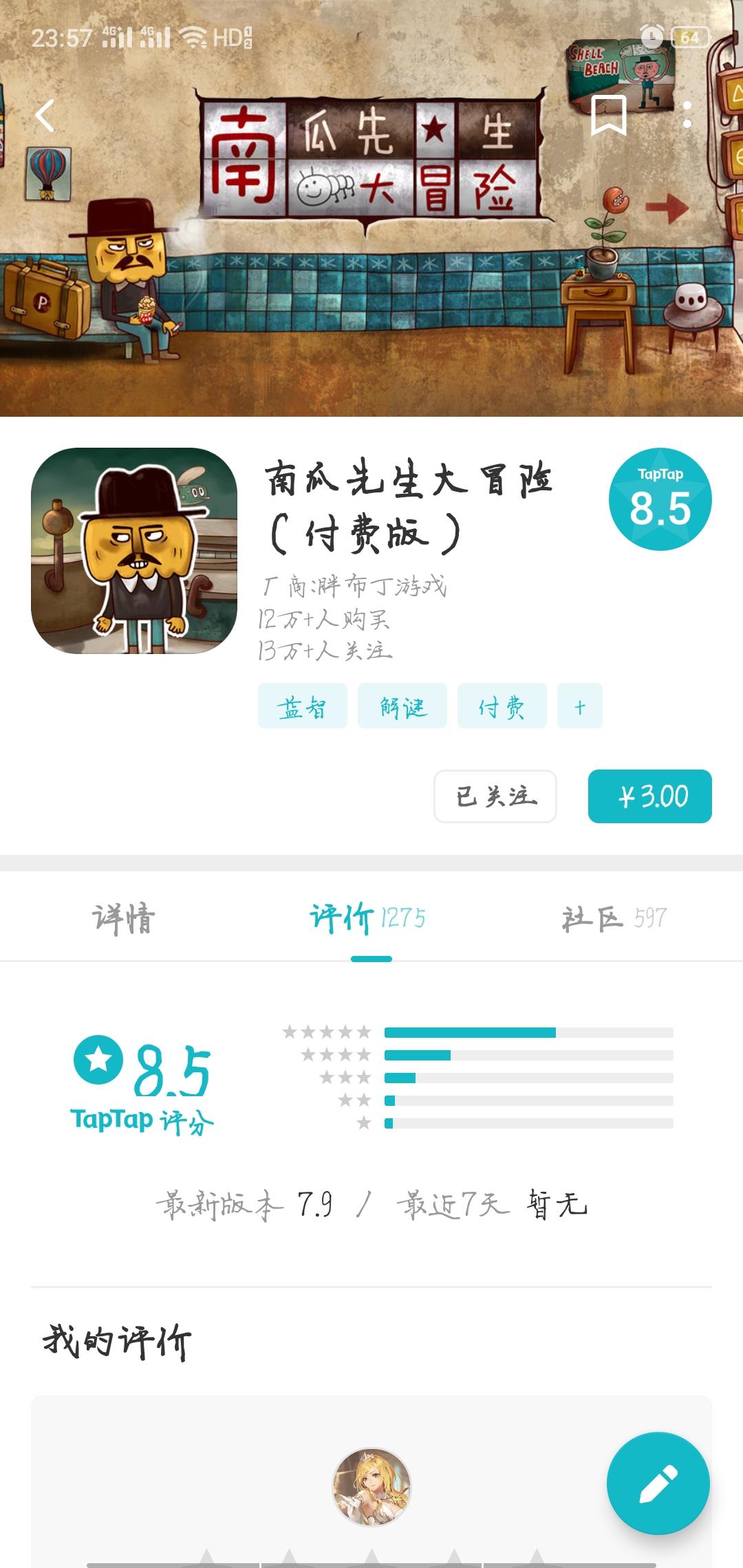
Task: Open the three-dot overflow menu
Action: pyautogui.click(x=687, y=116)
